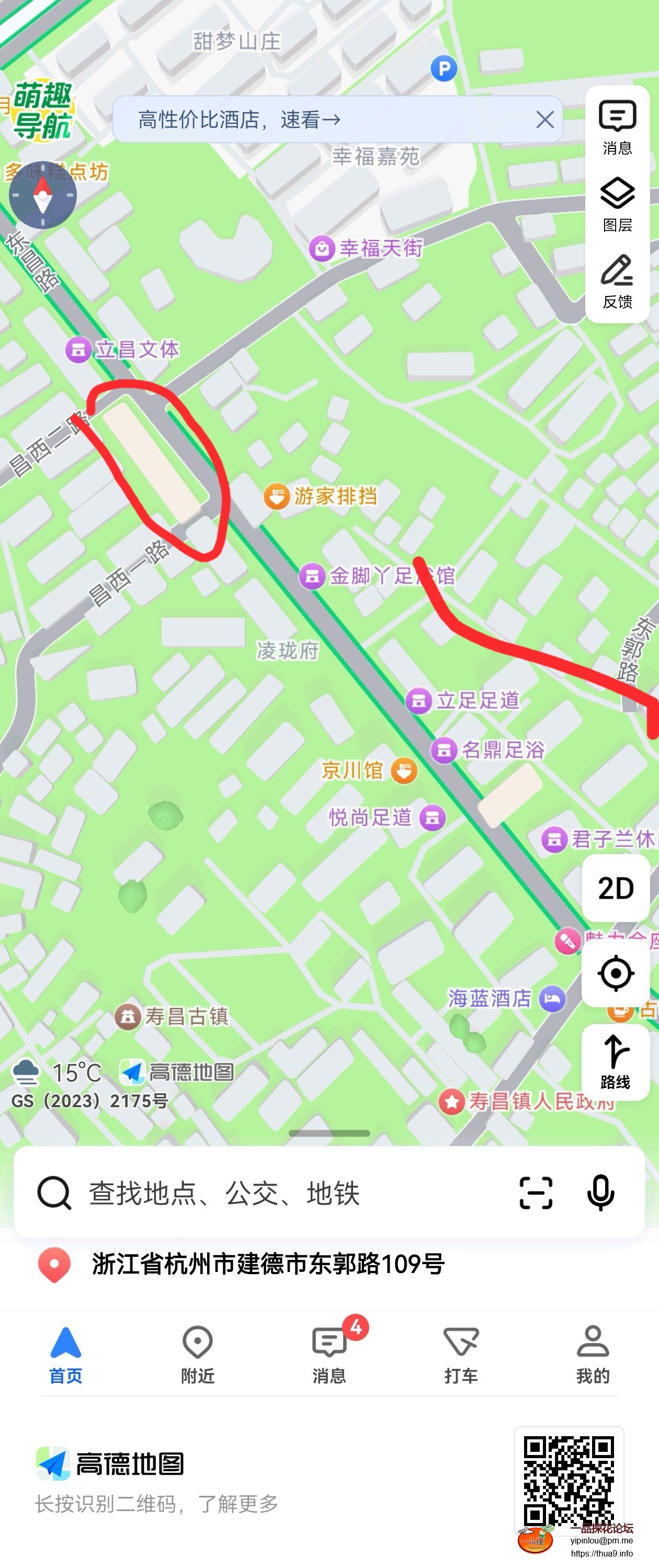Open the 路线 route planner
The width and height of the screenshot is (659, 1568).
coord(616,1062)
